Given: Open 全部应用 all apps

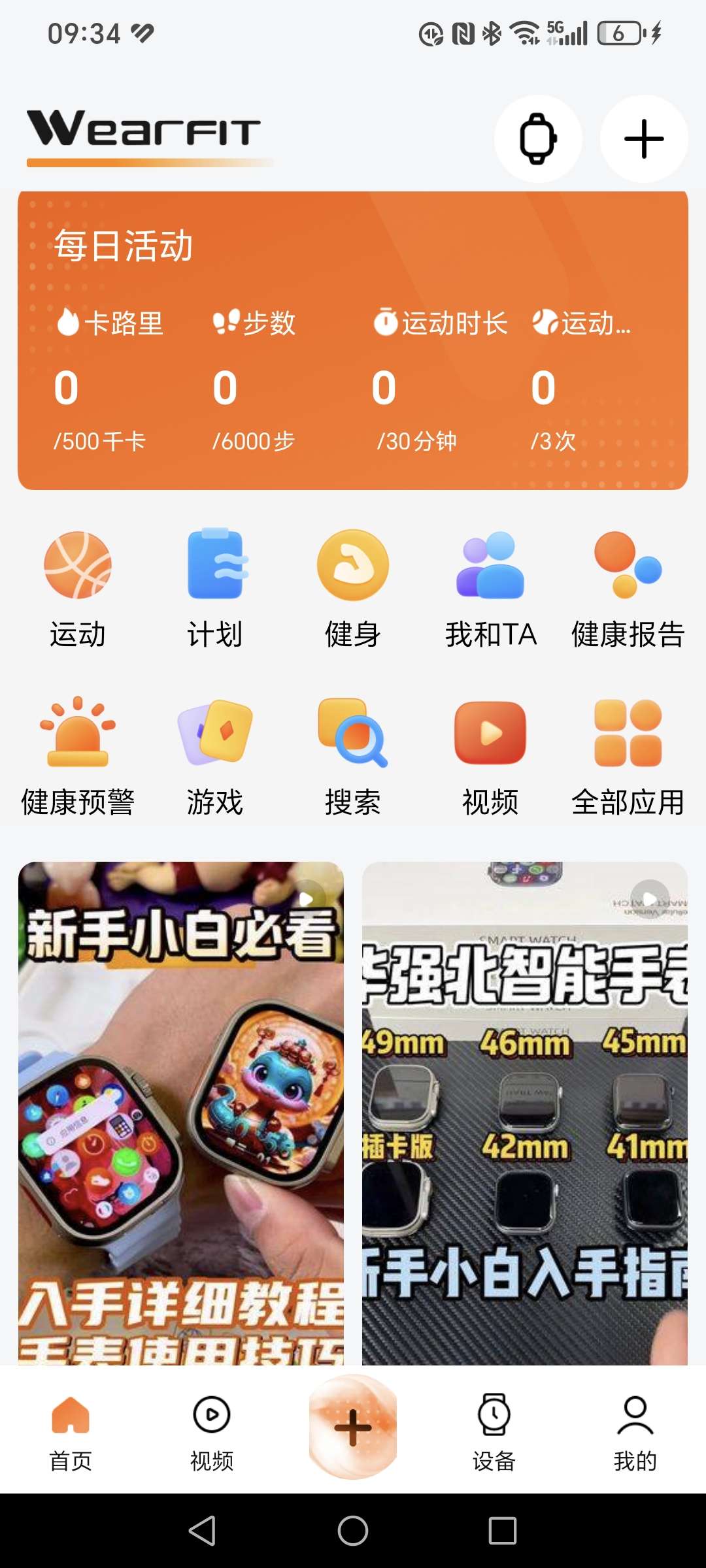Looking at the screenshot, I should click(628, 756).
